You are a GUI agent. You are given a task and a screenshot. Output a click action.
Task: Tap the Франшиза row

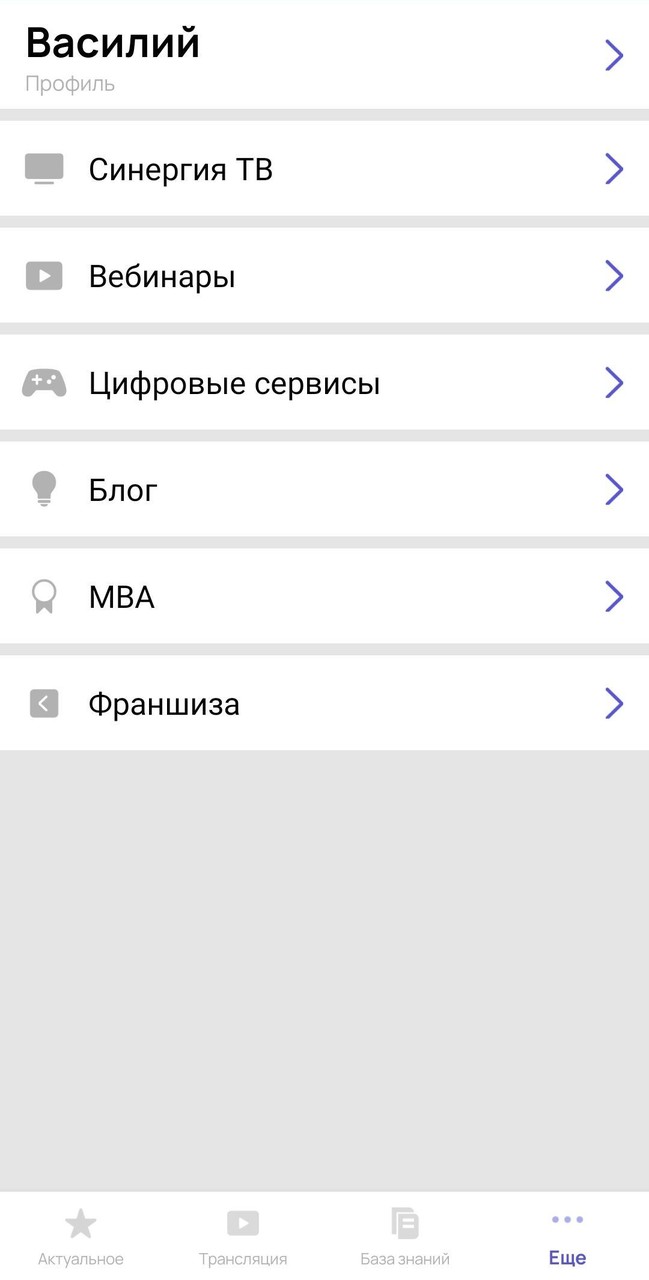324,704
